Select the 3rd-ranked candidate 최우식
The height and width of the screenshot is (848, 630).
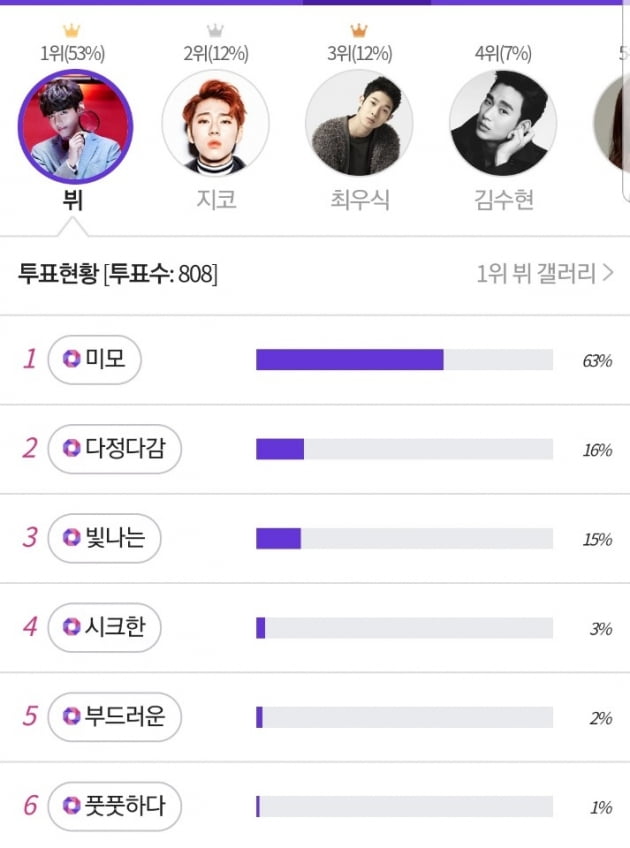click(359, 123)
